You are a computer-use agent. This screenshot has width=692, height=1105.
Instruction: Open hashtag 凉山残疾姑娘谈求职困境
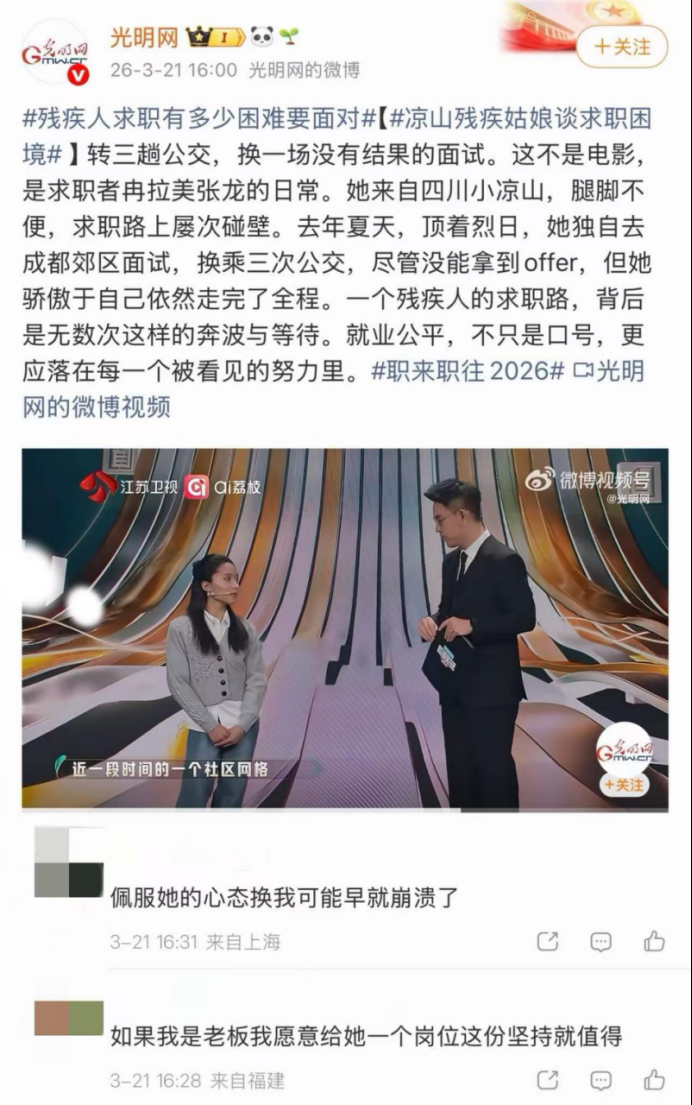(x=519, y=117)
